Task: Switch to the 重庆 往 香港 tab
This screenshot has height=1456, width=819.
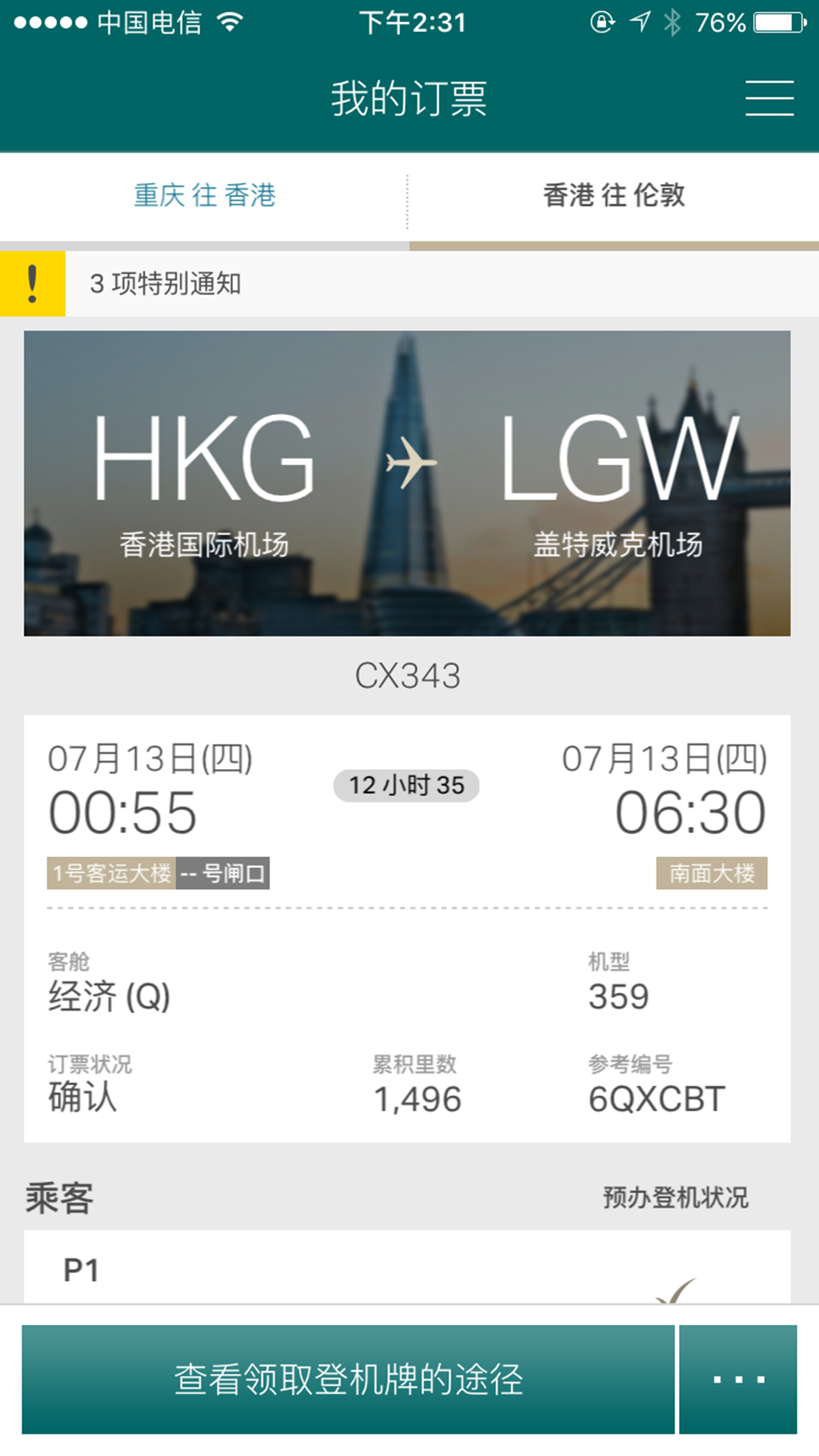Action: 205,196
